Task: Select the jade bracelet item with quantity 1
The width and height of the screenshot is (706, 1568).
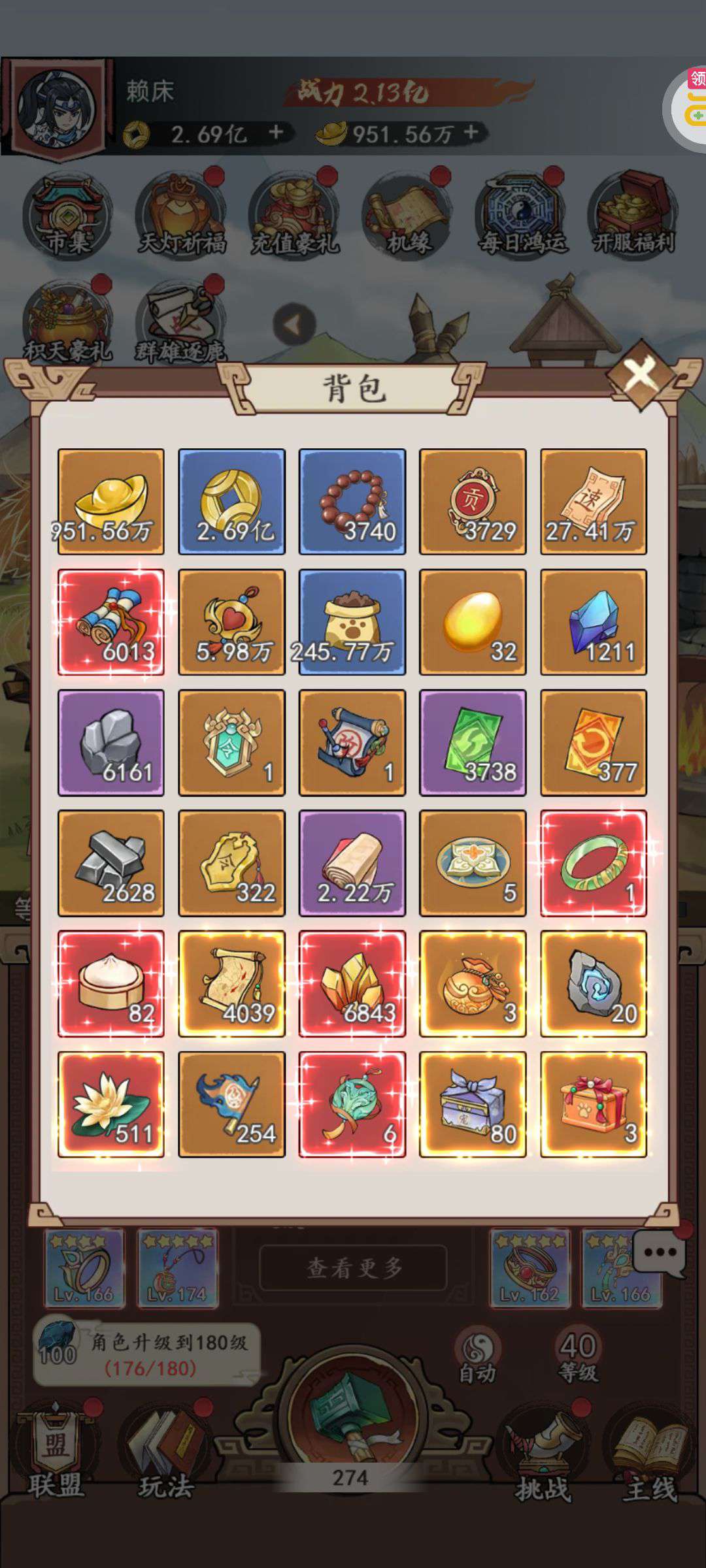Action: click(x=594, y=863)
